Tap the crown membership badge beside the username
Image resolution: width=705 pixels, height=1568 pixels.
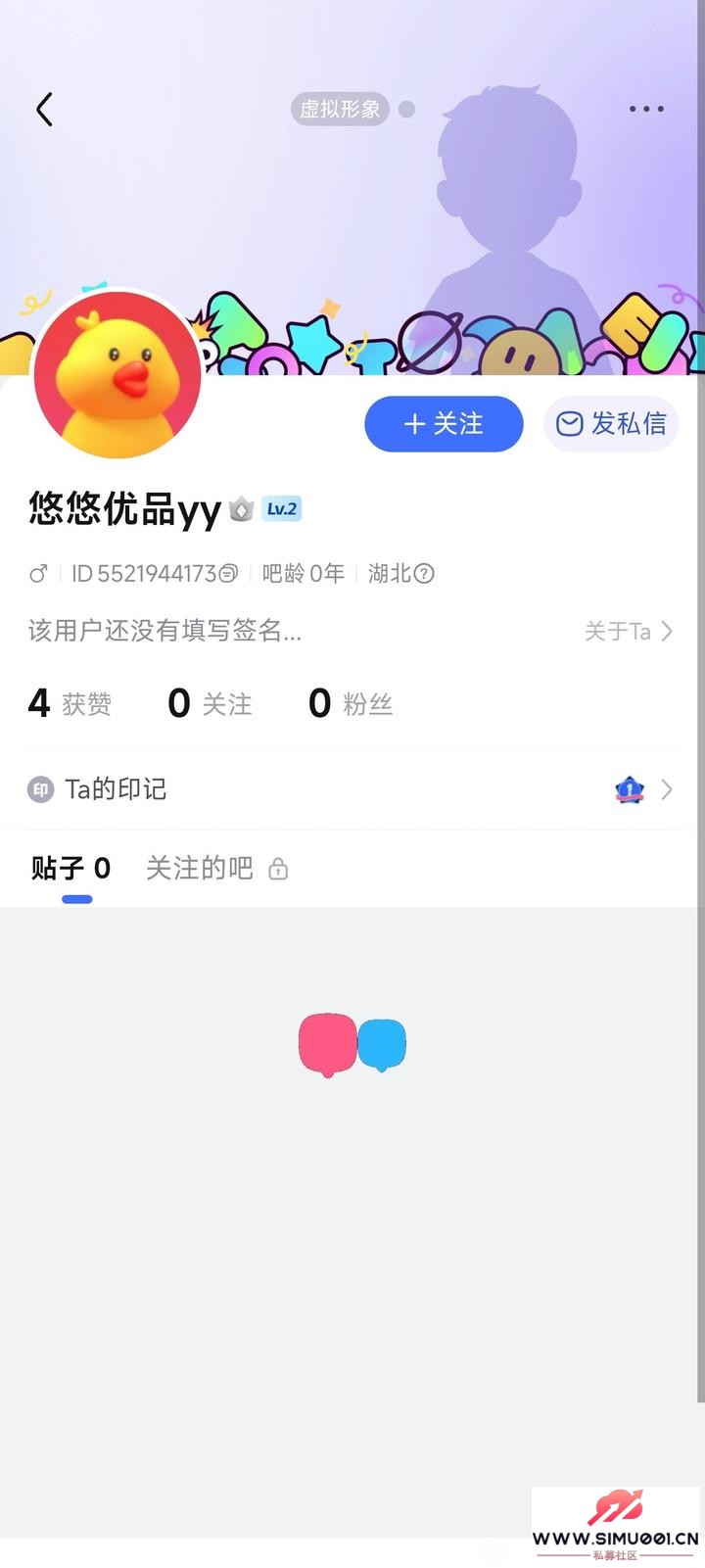pos(241,509)
